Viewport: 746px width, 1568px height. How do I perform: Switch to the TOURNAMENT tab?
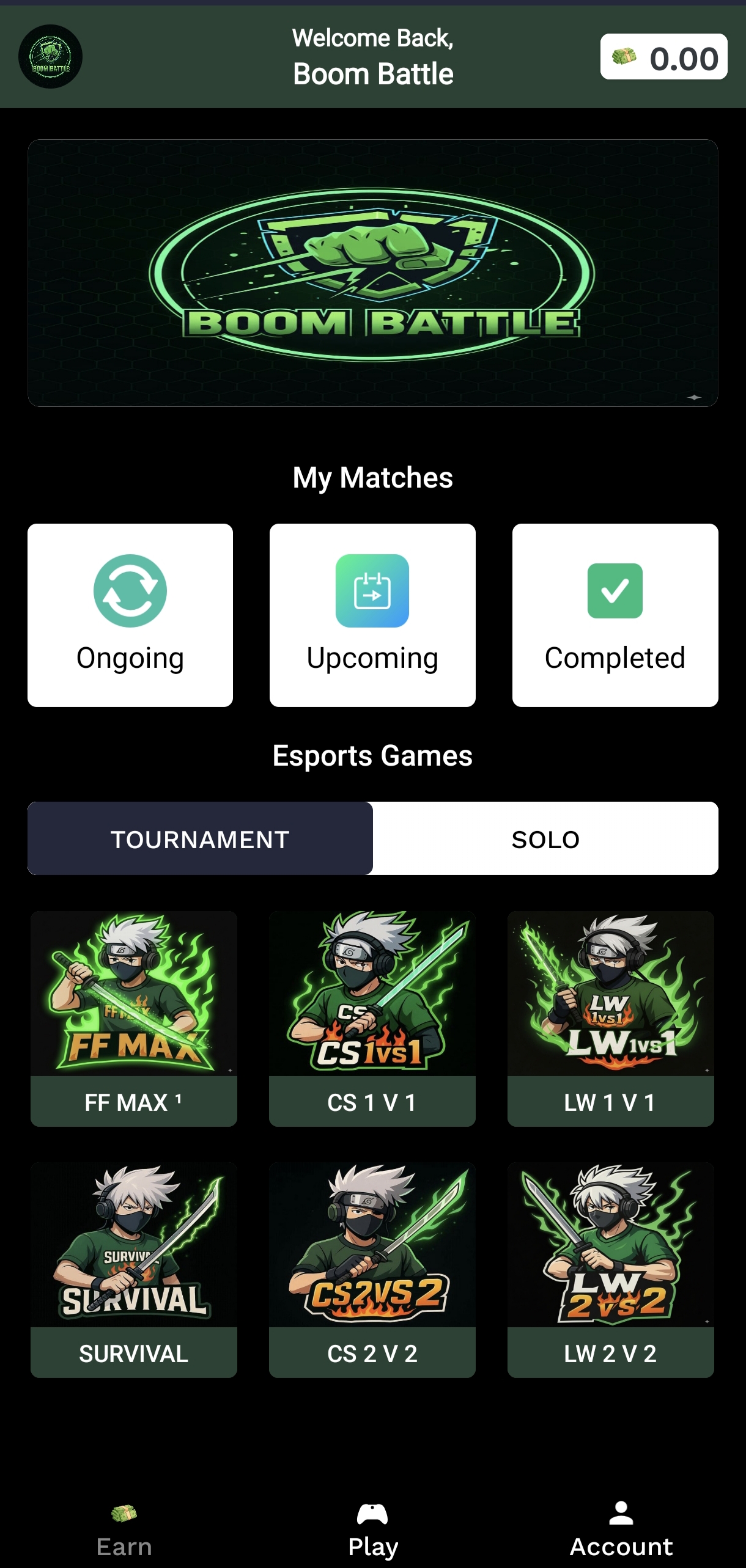point(200,838)
